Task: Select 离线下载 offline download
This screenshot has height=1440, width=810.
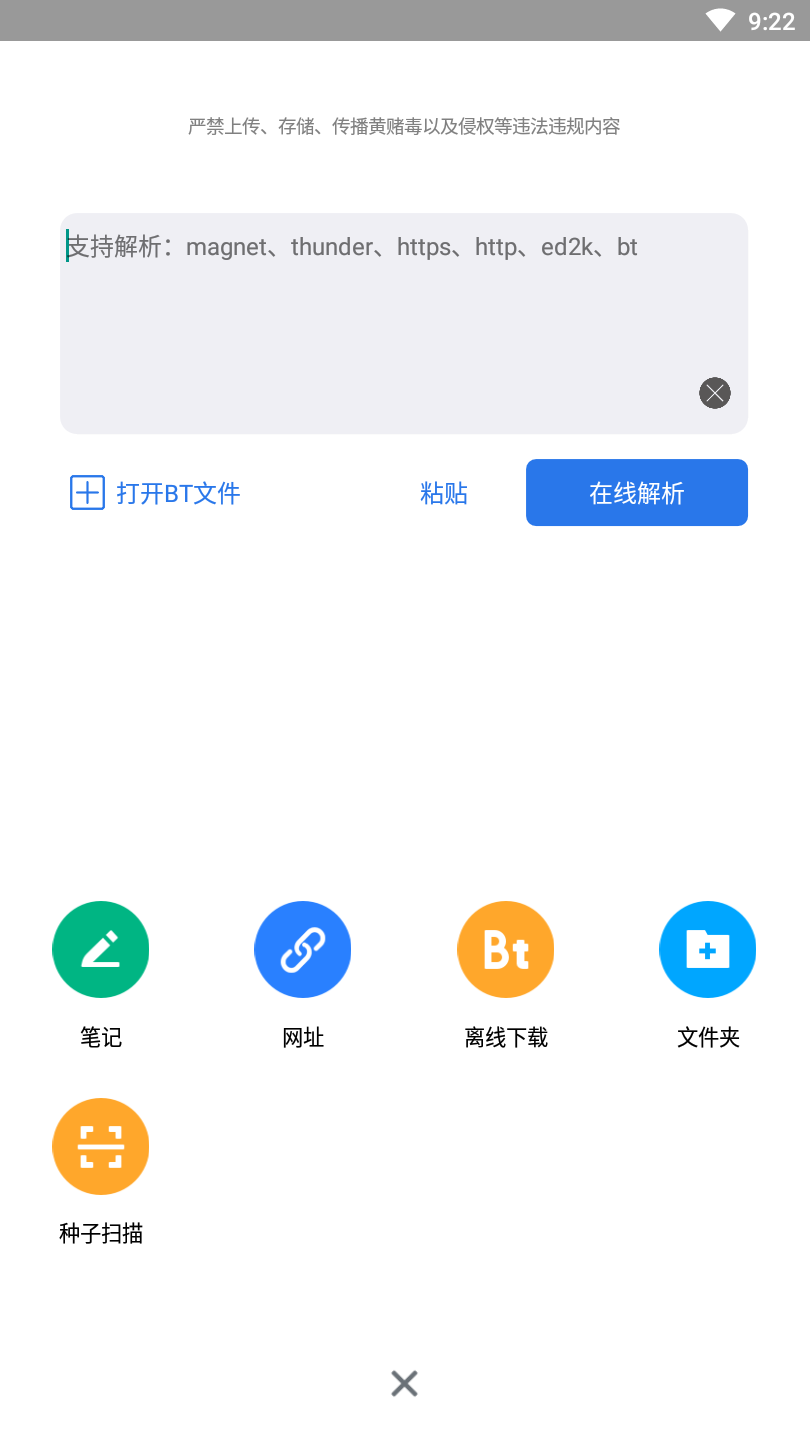Action: pyautogui.click(x=505, y=950)
